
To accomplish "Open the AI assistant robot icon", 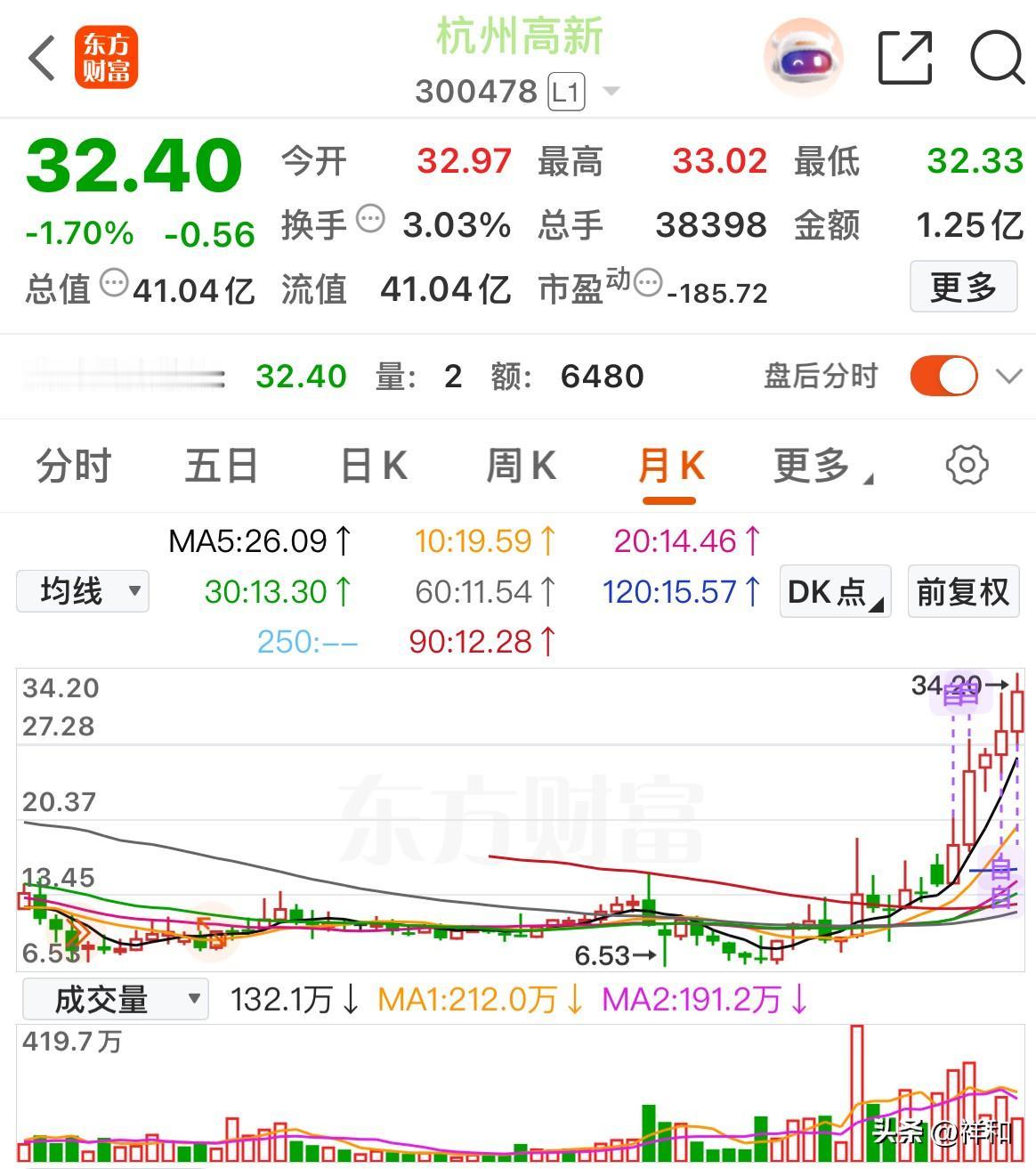I will 802,57.
